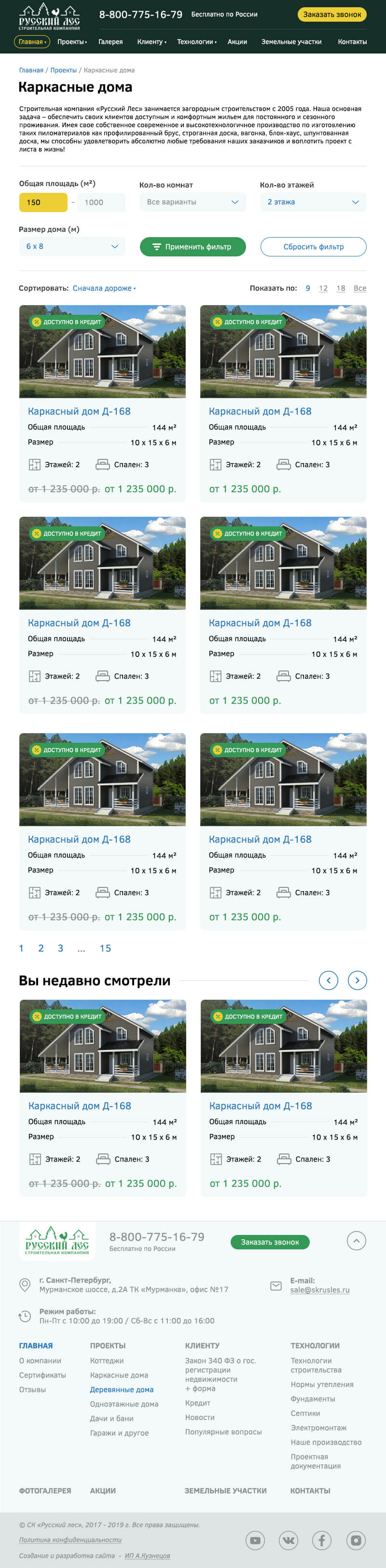Screen dimensions: 386x1568
Task: Tap the scroll-to-top arrow in footer
Action: pos(356,1241)
